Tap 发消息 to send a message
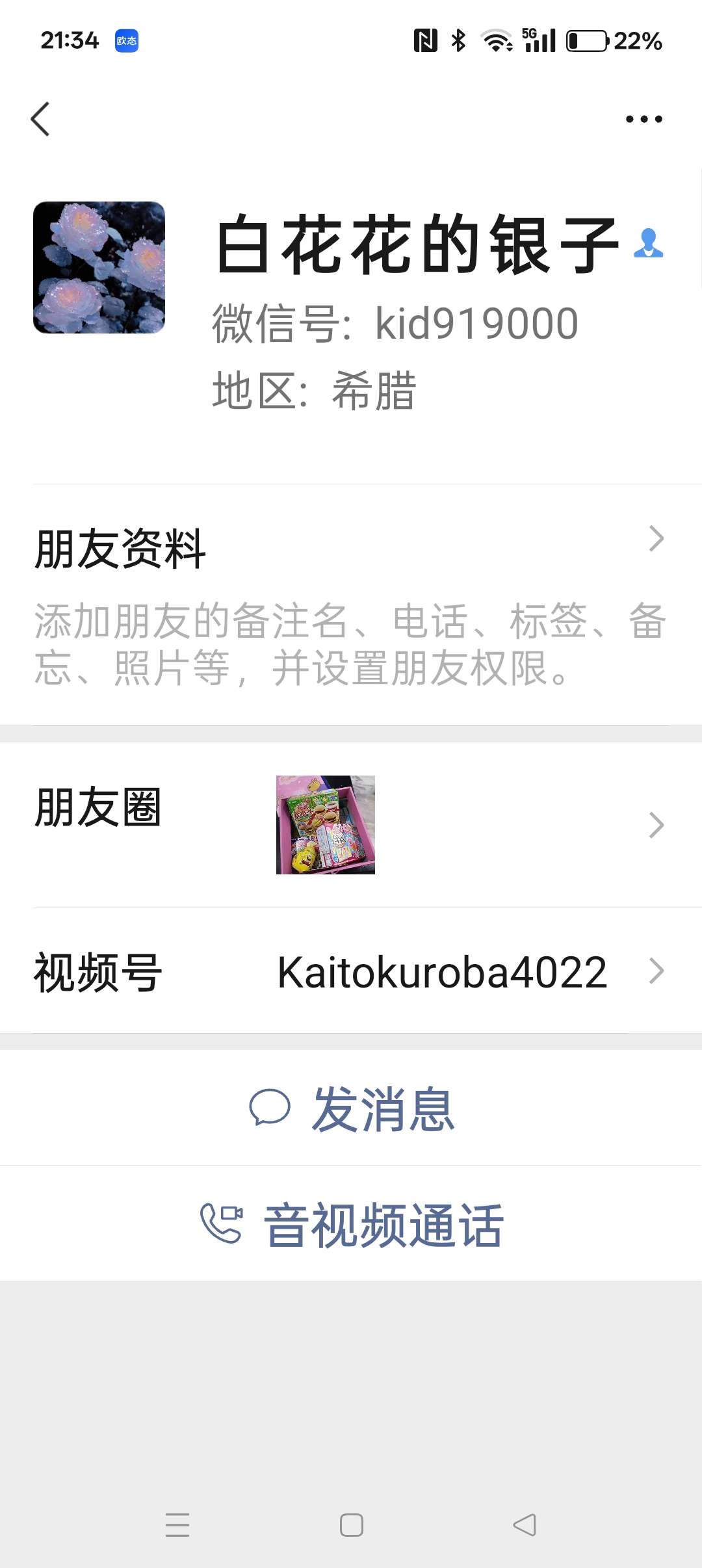702x1568 pixels. click(351, 1109)
